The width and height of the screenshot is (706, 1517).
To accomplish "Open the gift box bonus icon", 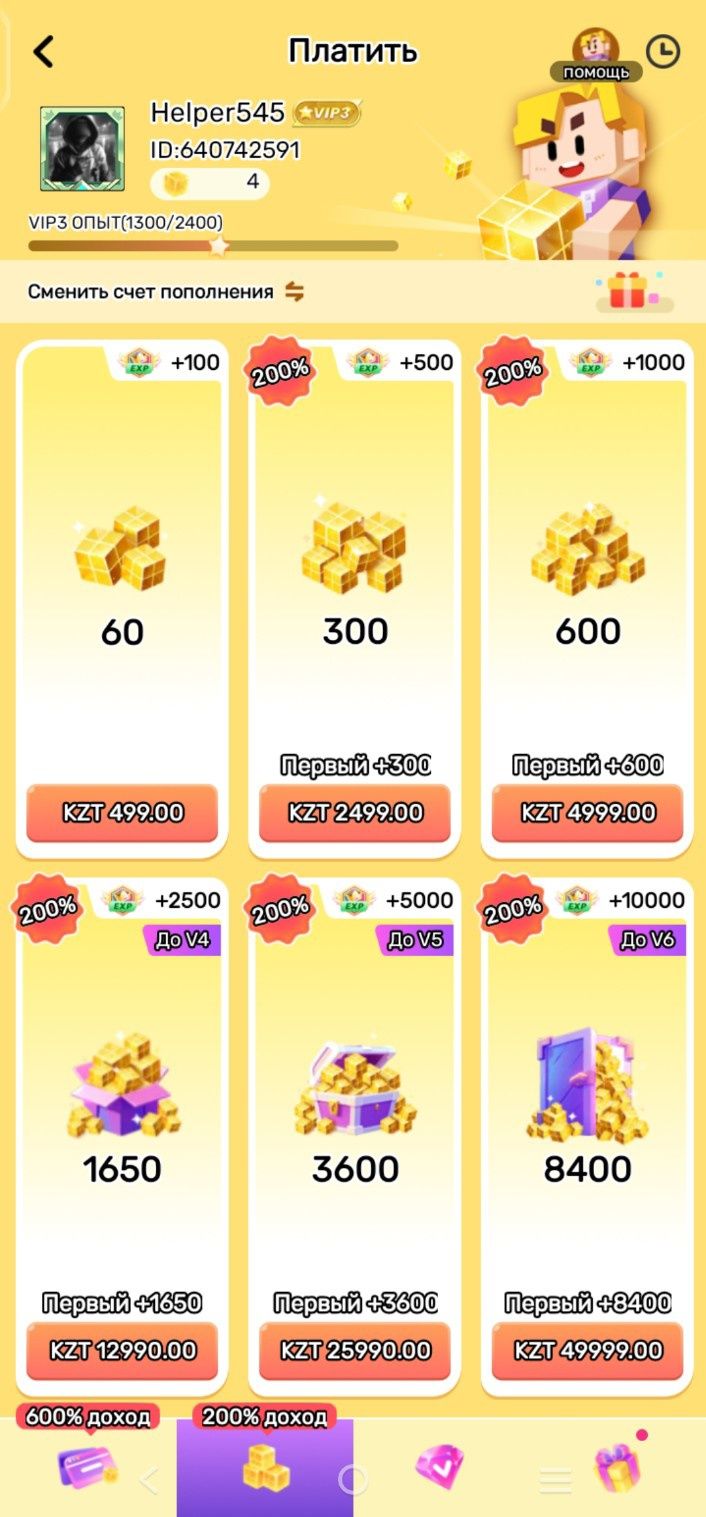I will click(627, 292).
